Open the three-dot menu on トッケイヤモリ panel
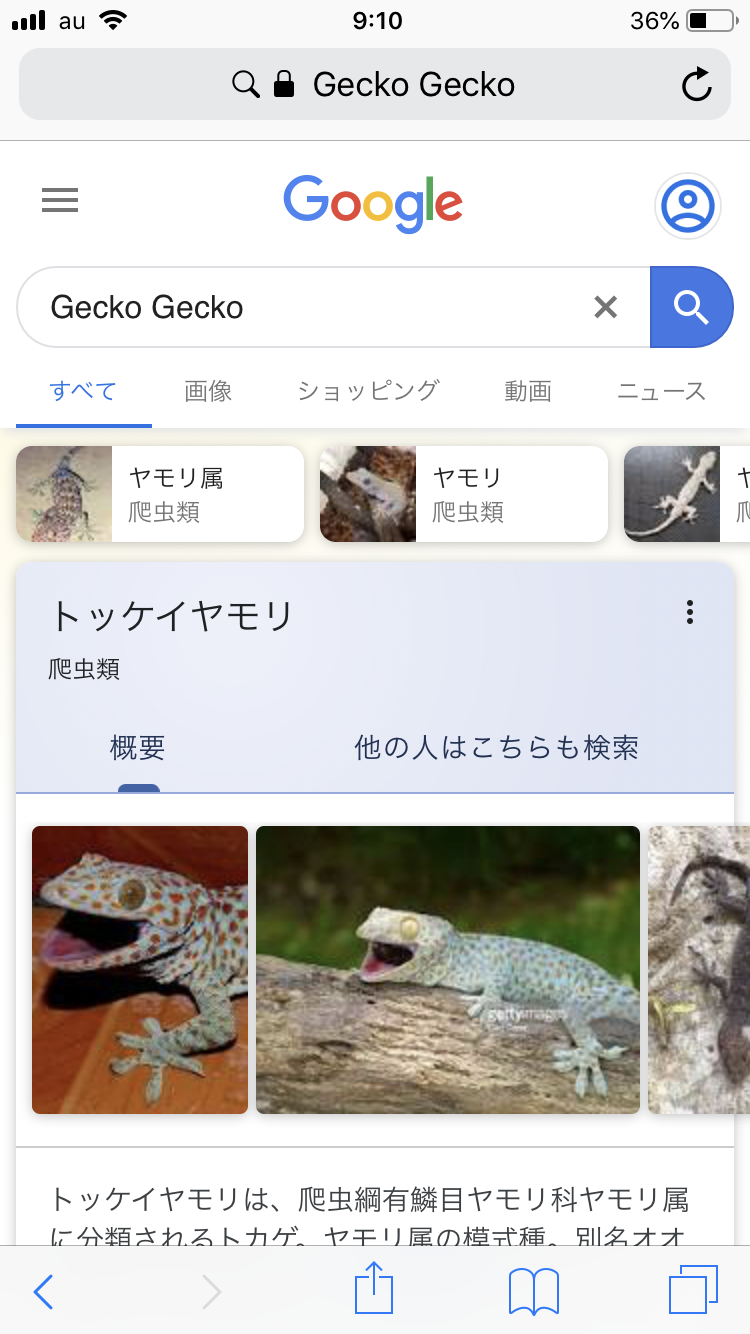 (689, 612)
